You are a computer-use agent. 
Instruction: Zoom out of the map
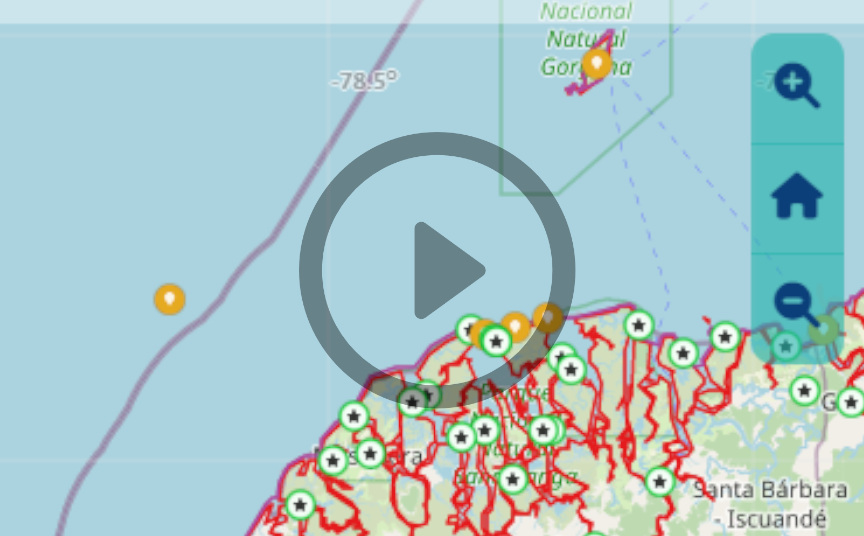pos(797,302)
